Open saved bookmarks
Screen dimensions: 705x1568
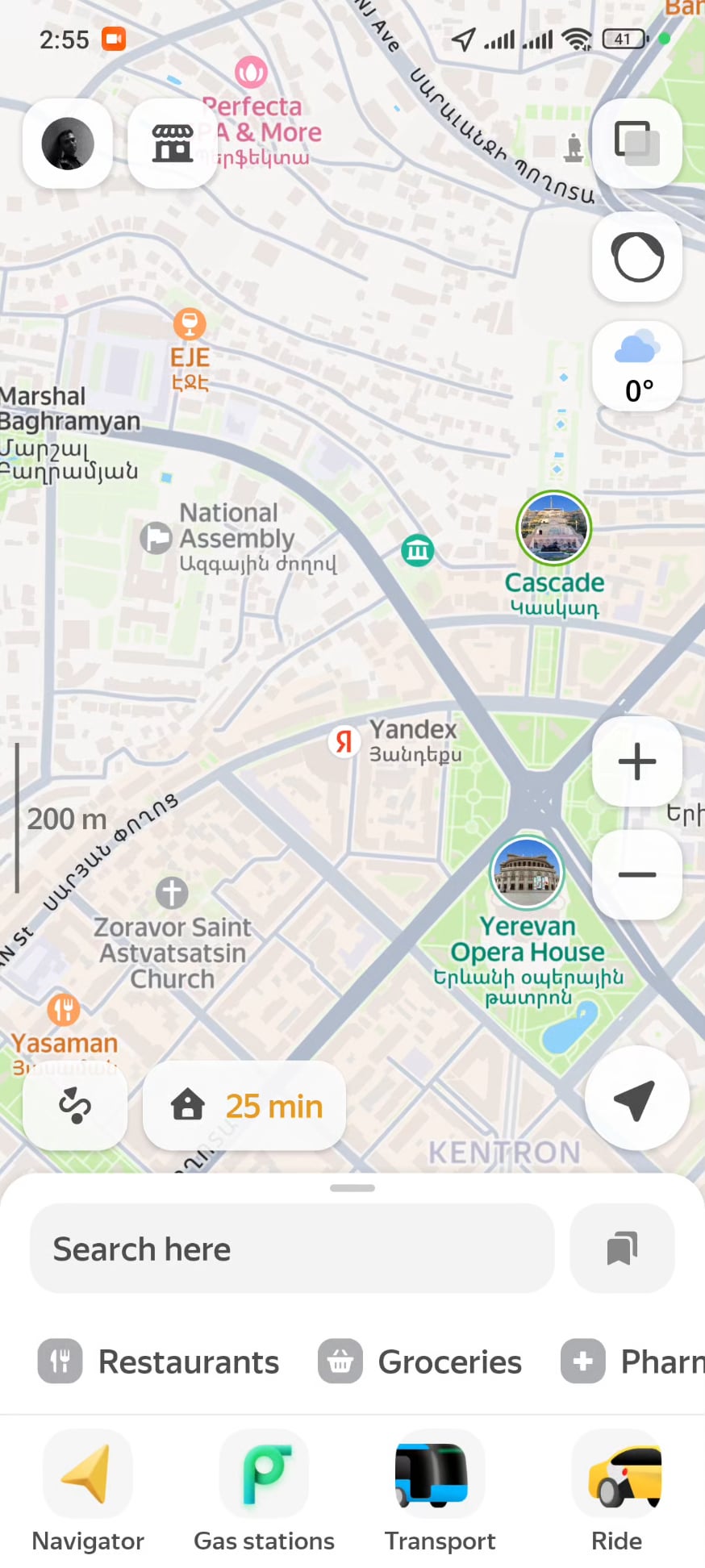pyautogui.click(x=622, y=1249)
